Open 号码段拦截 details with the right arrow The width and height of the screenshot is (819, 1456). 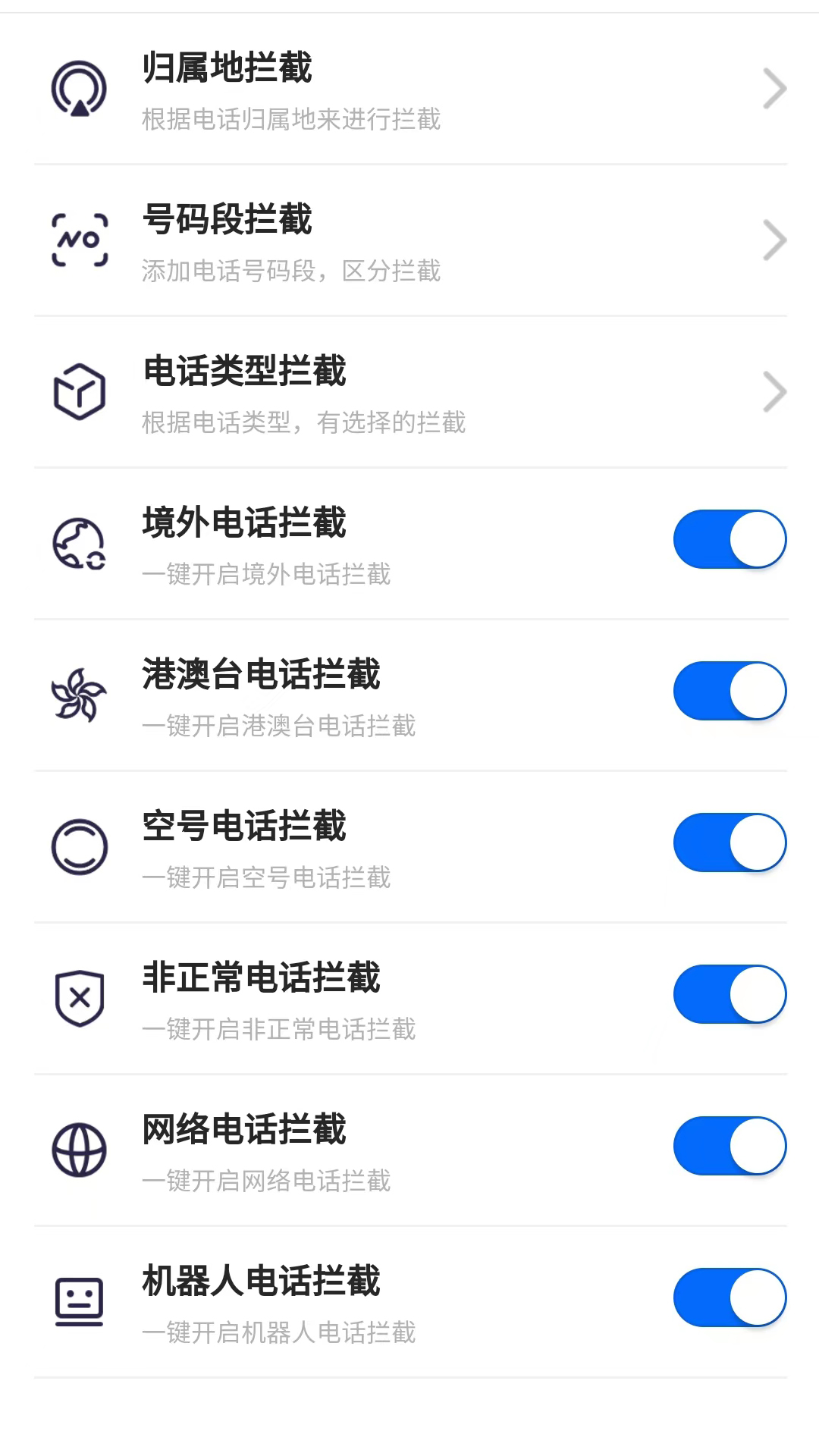[x=774, y=240]
